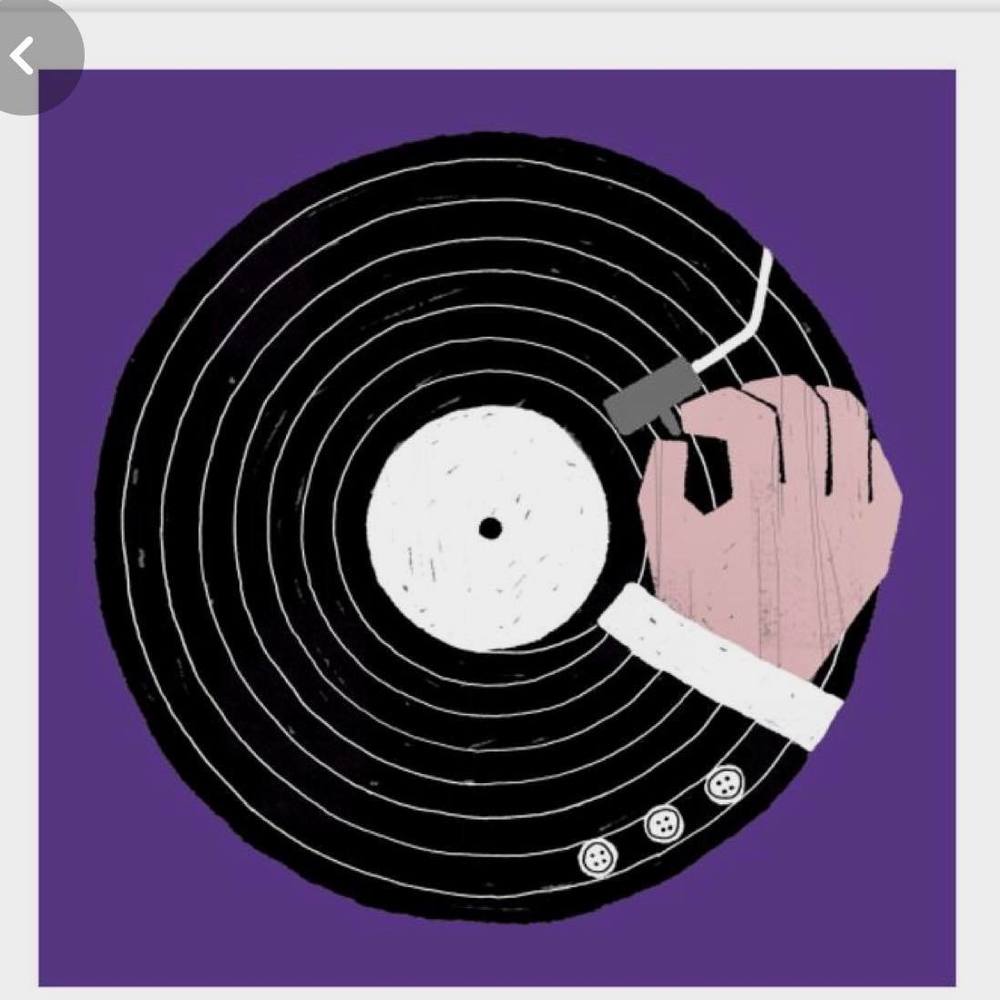Tap the back arrow button
This screenshot has height=1000, width=1000.
pyautogui.click(x=24, y=56)
